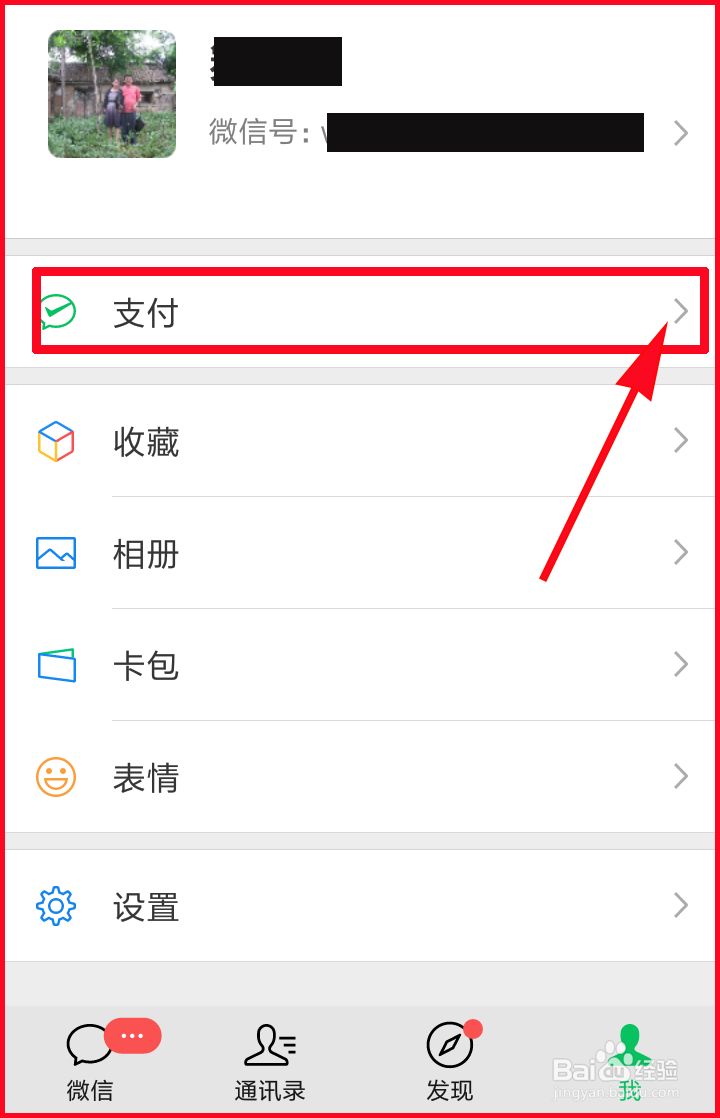Open the 表情 sticker smiley icon
720x1118 pixels.
click(x=58, y=776)
